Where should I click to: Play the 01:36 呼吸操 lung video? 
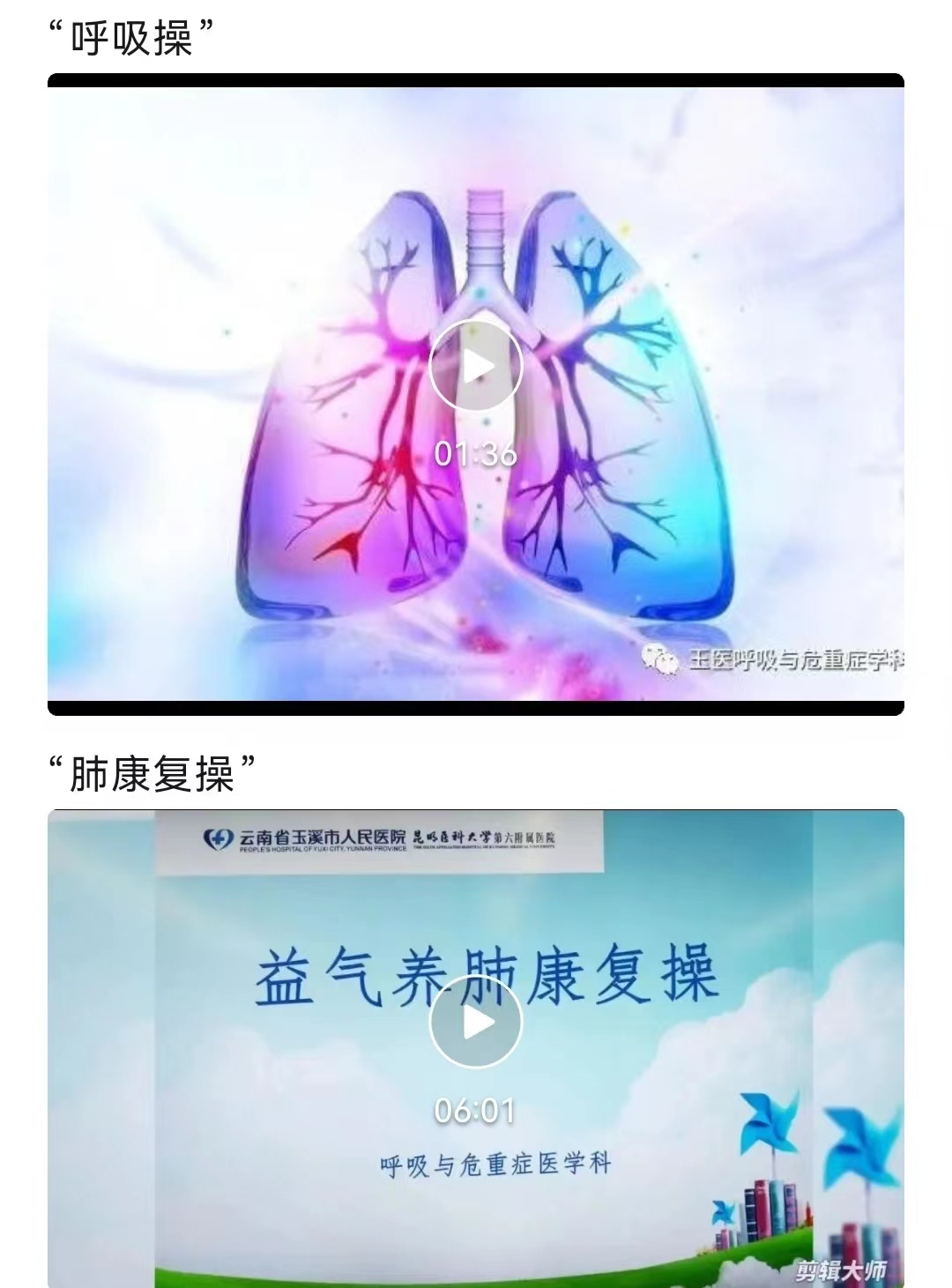(x=475, y=365)
